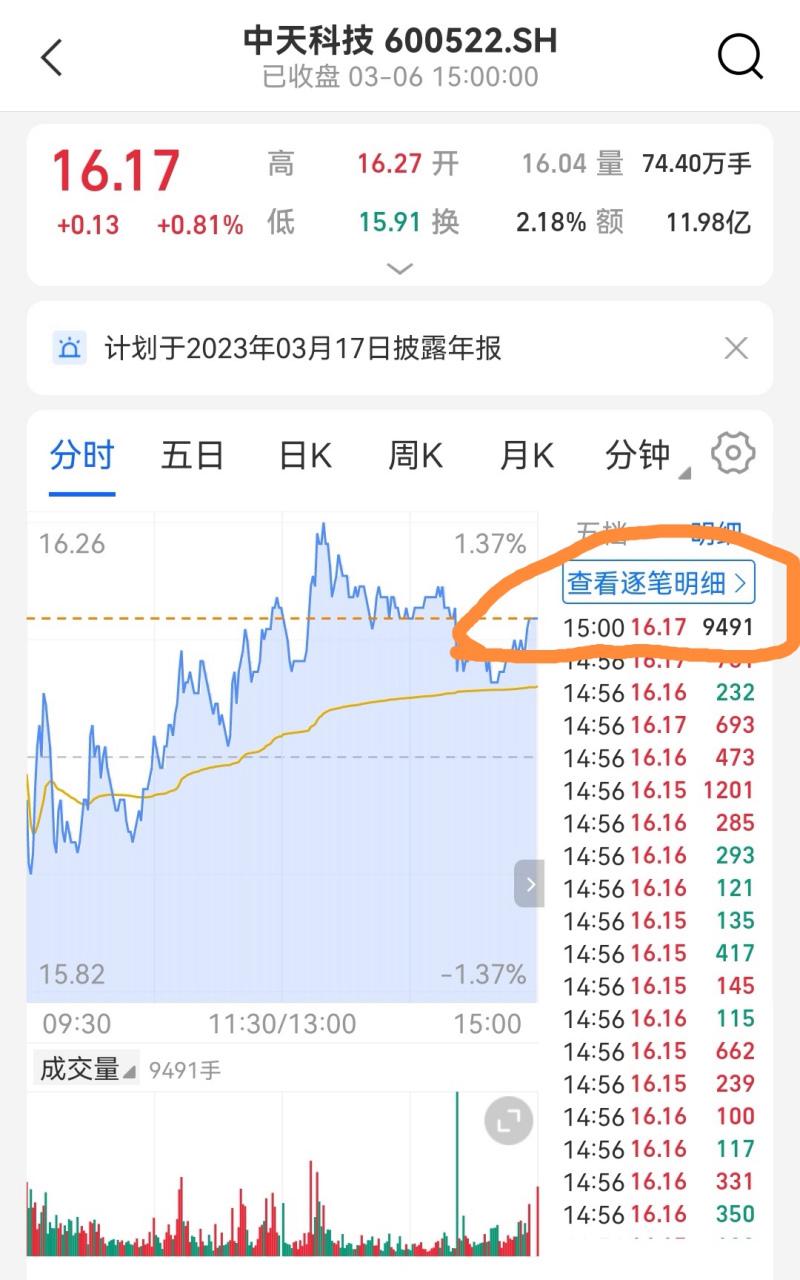Screen dimensions: 800x1280
Task: Switch to the 五日 chart tab
Action: click(x=192, y=456)
